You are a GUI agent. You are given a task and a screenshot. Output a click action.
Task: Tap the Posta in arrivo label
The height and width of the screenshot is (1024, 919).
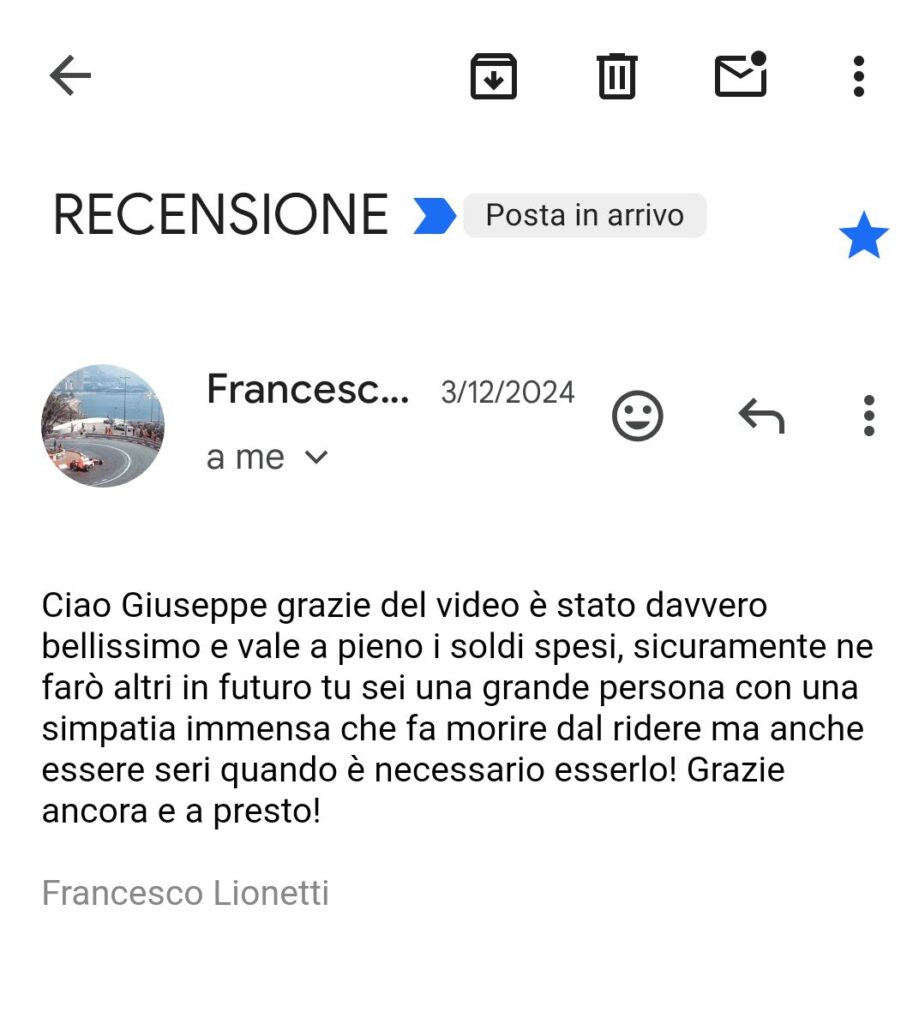[x=585, y=215]
